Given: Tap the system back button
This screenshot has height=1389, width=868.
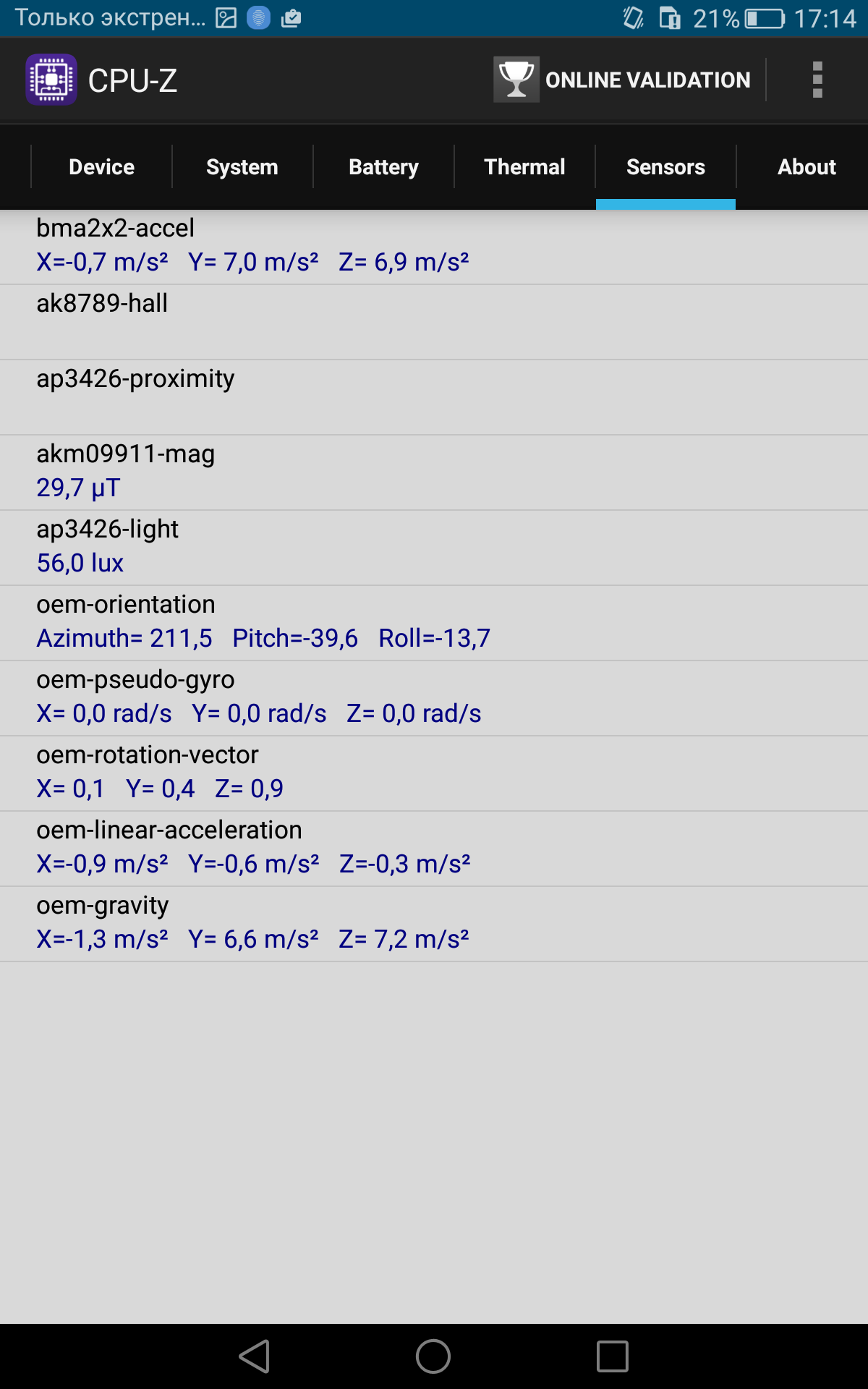Looking at the screenshot, I should point(255,1356).
